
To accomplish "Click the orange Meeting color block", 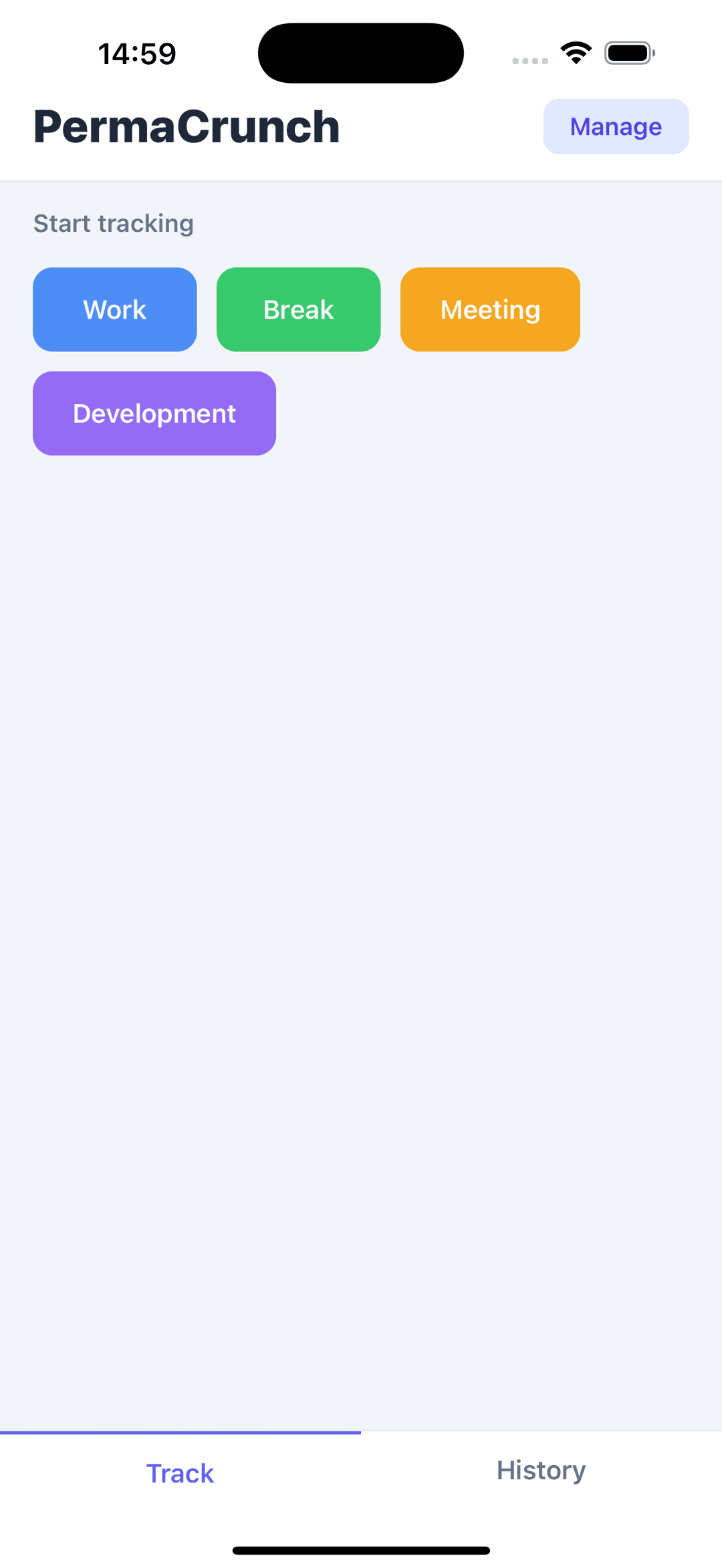I will click(x=489, y=309).
